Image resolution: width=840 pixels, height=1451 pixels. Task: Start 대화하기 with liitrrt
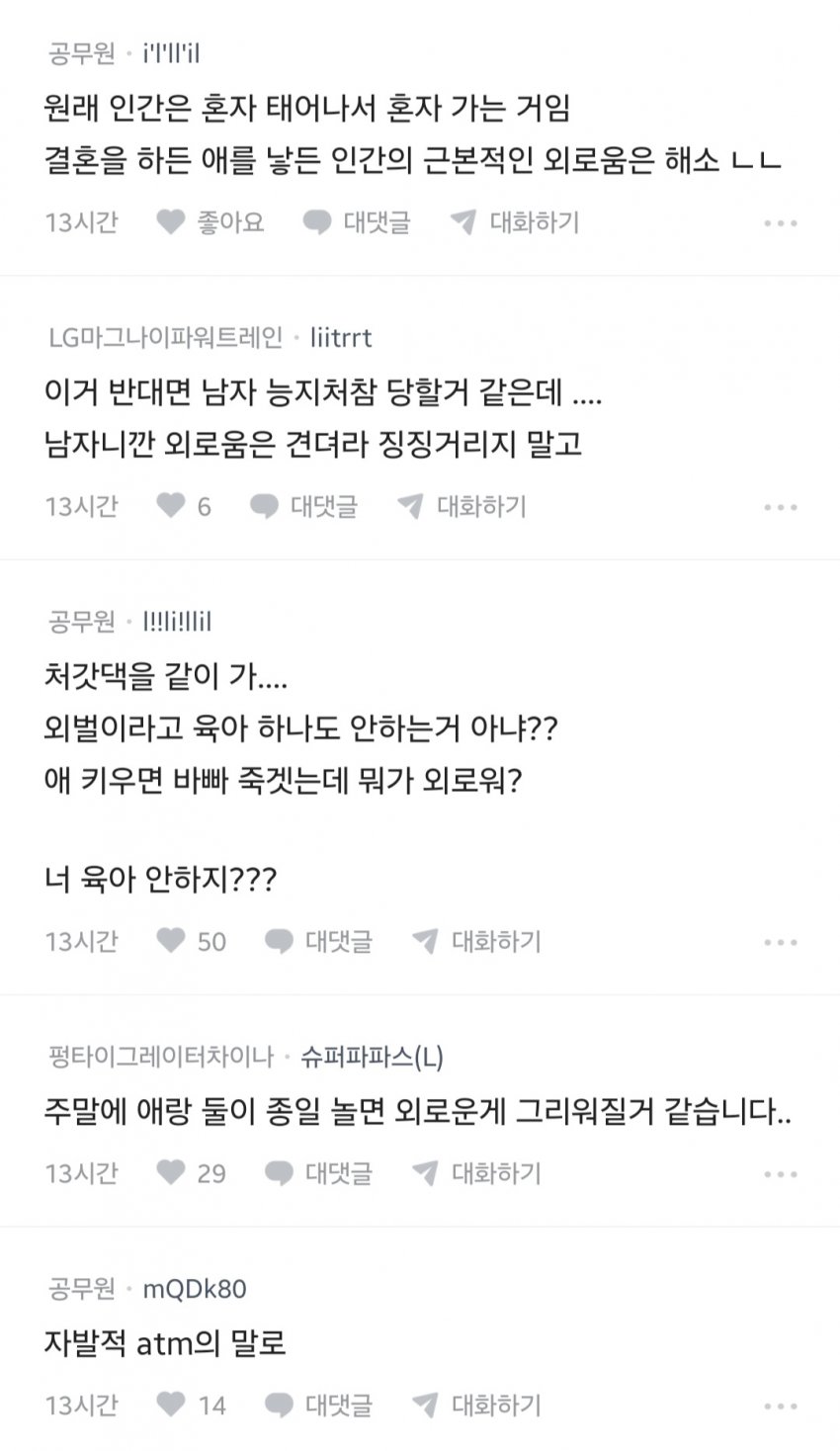(x=462, y=507)
